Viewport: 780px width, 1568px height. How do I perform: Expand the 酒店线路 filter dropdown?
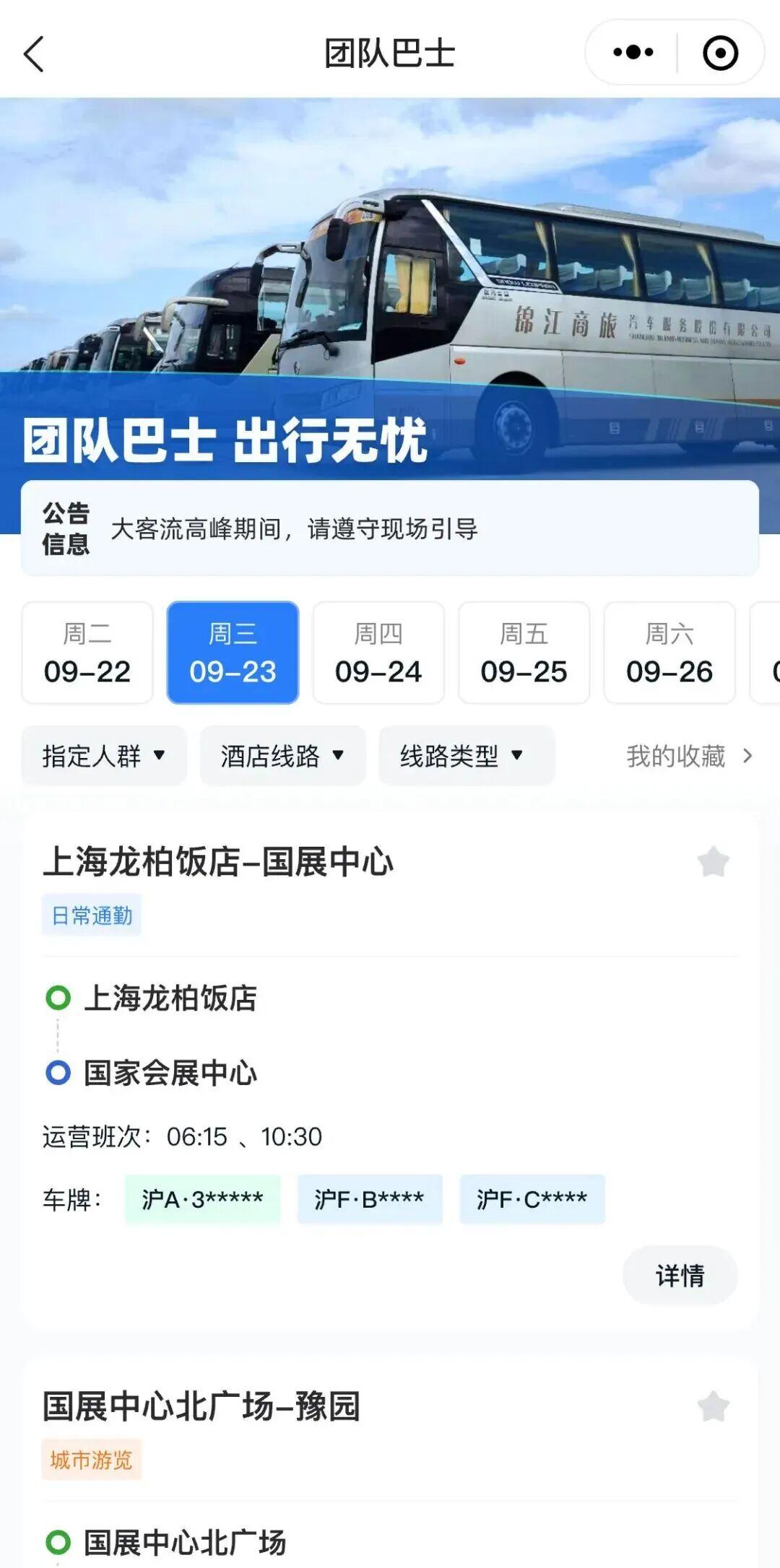[x=282, y=756]
